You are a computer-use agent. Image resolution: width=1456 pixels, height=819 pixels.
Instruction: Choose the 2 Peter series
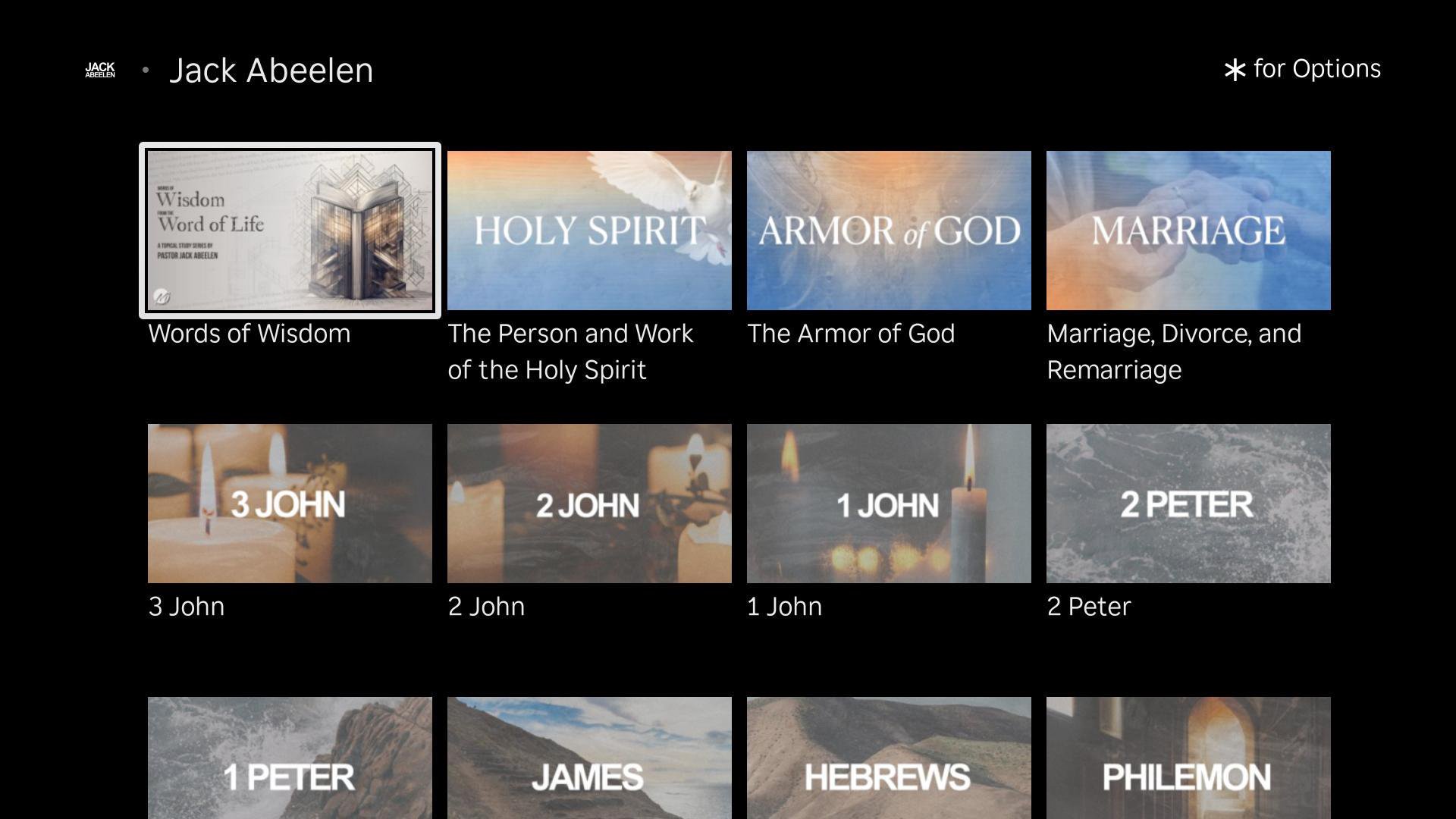click(1188, 503)
